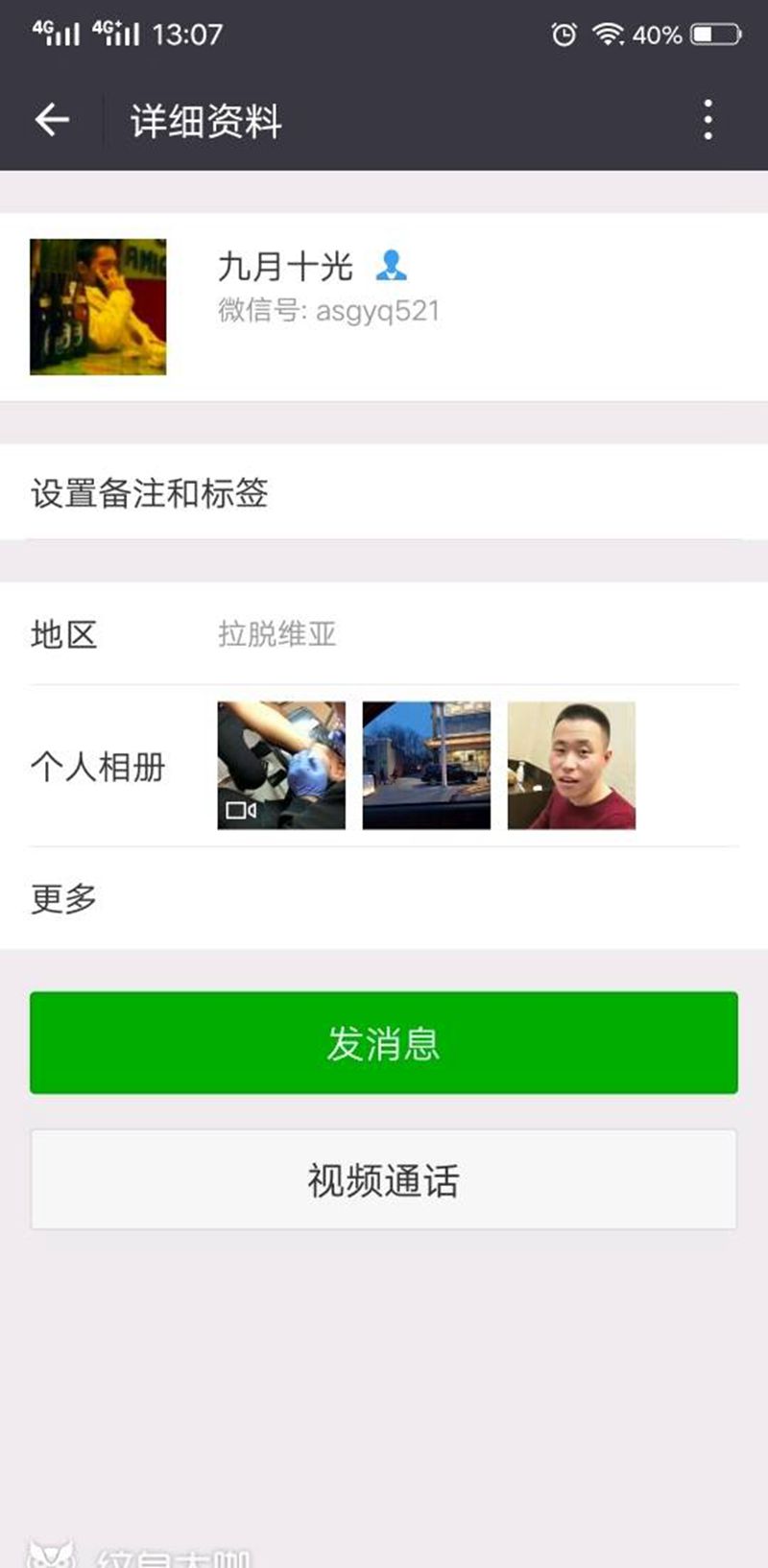Open the first video in 个人相册
Viewport: 768px width, 1568px height.
tap(281, 765)
